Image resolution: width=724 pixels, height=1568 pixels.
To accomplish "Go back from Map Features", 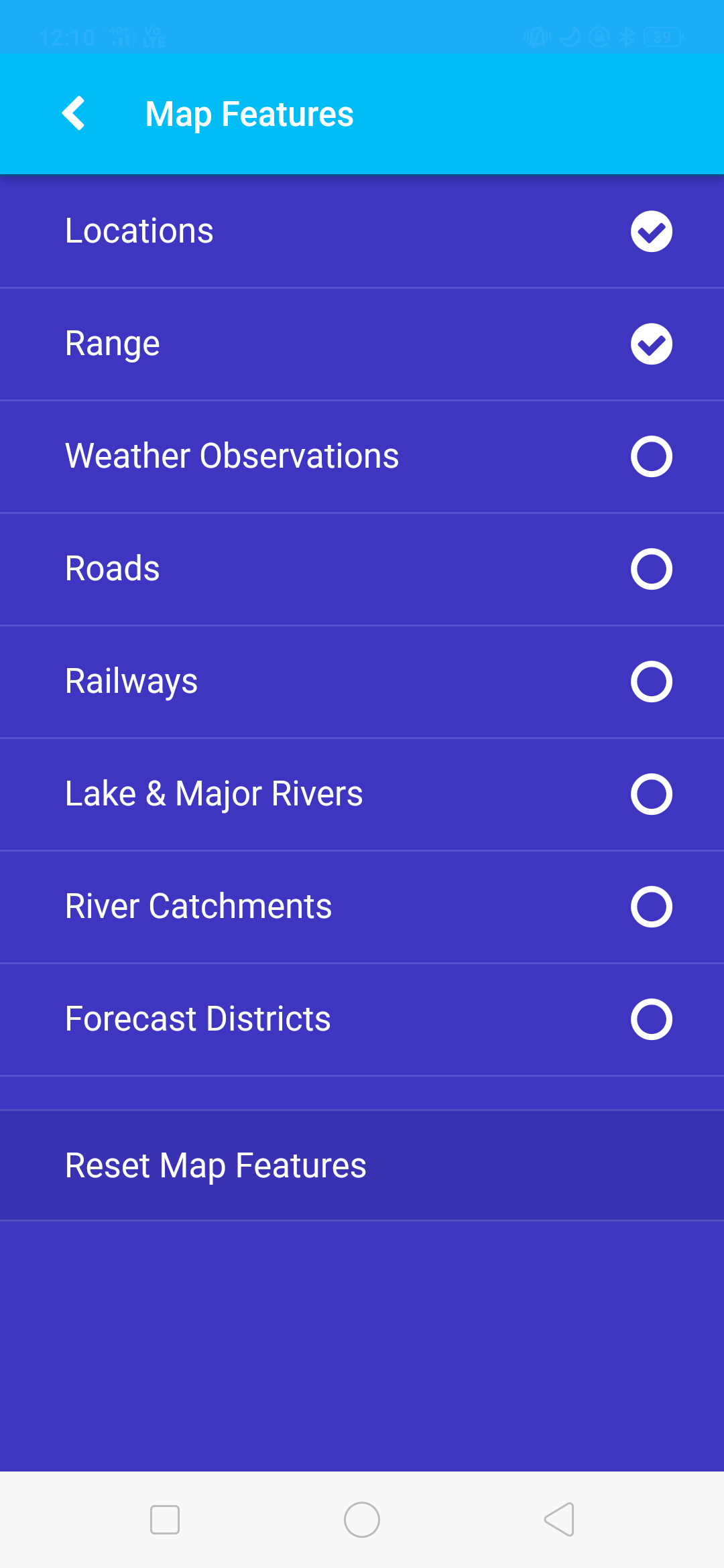I will coord(73,113).
